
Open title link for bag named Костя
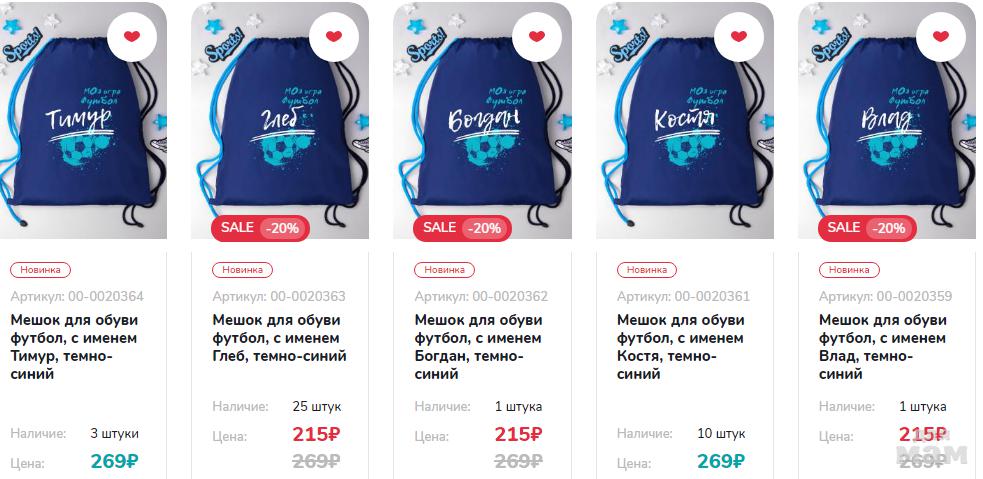pyautogui.click(x=680, y=347)
